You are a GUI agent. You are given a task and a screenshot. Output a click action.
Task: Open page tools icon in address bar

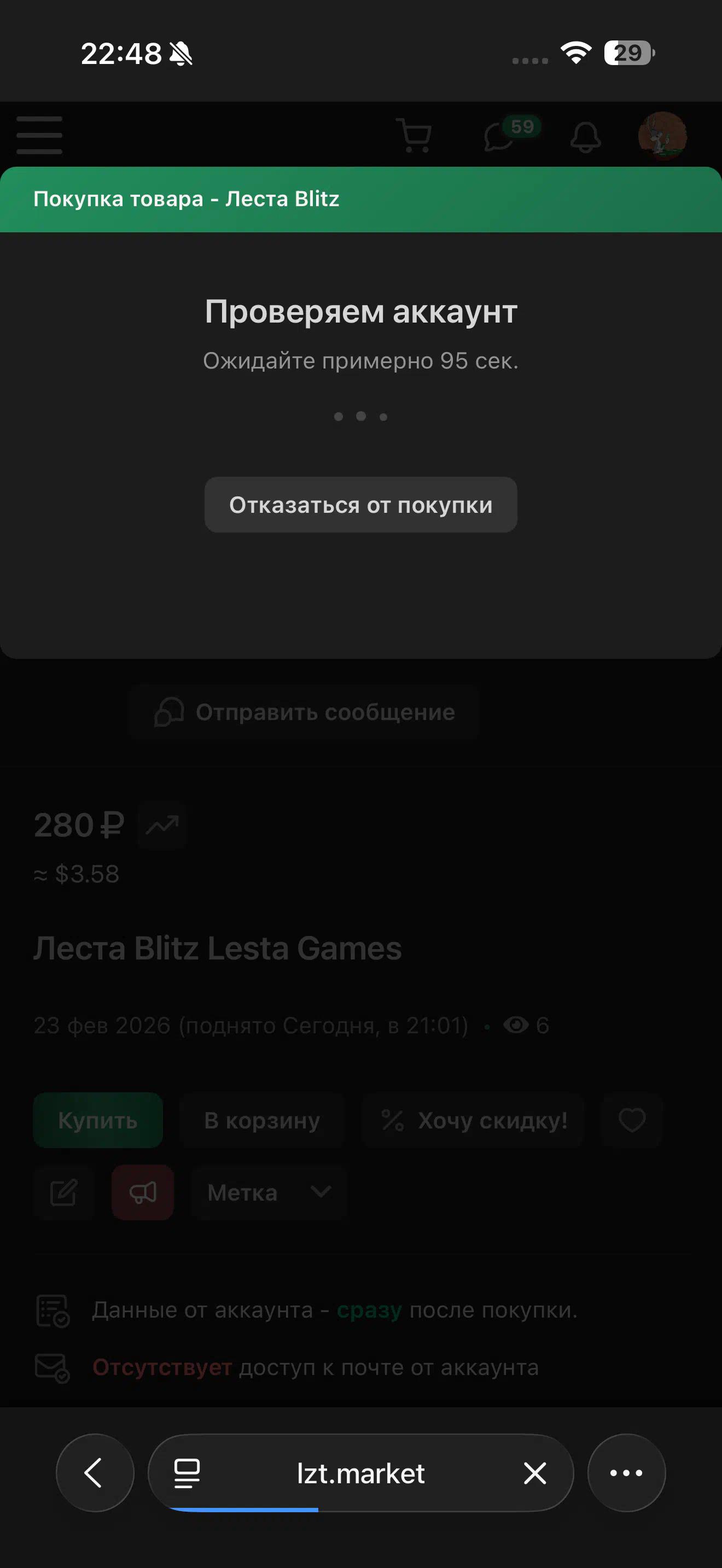pyautogui.click(x=187, y=1473)
